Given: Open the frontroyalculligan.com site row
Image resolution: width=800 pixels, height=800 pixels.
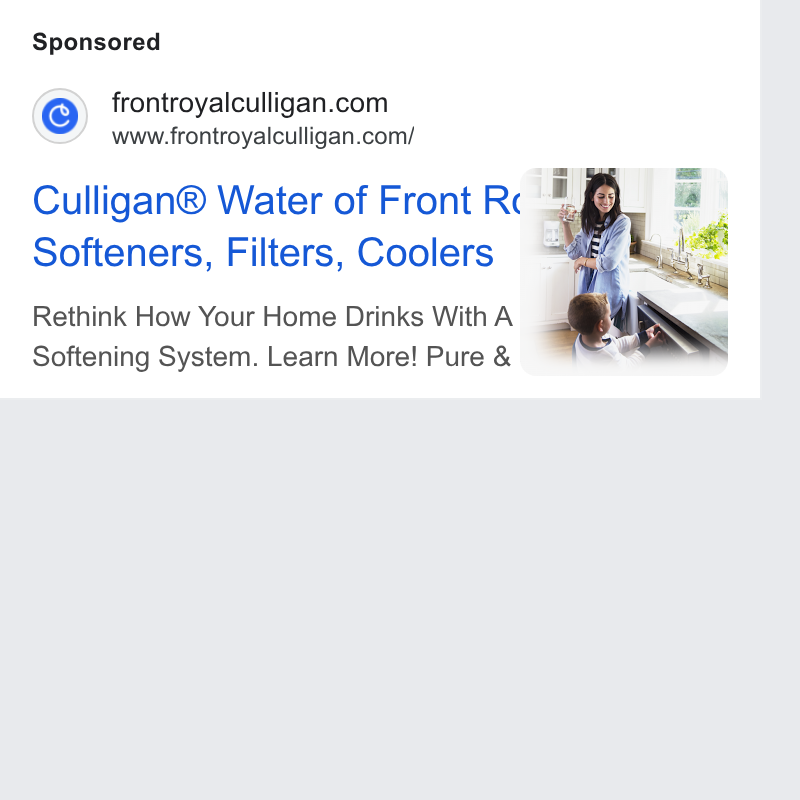Looking at the screenshot, I should click(223, 117).
